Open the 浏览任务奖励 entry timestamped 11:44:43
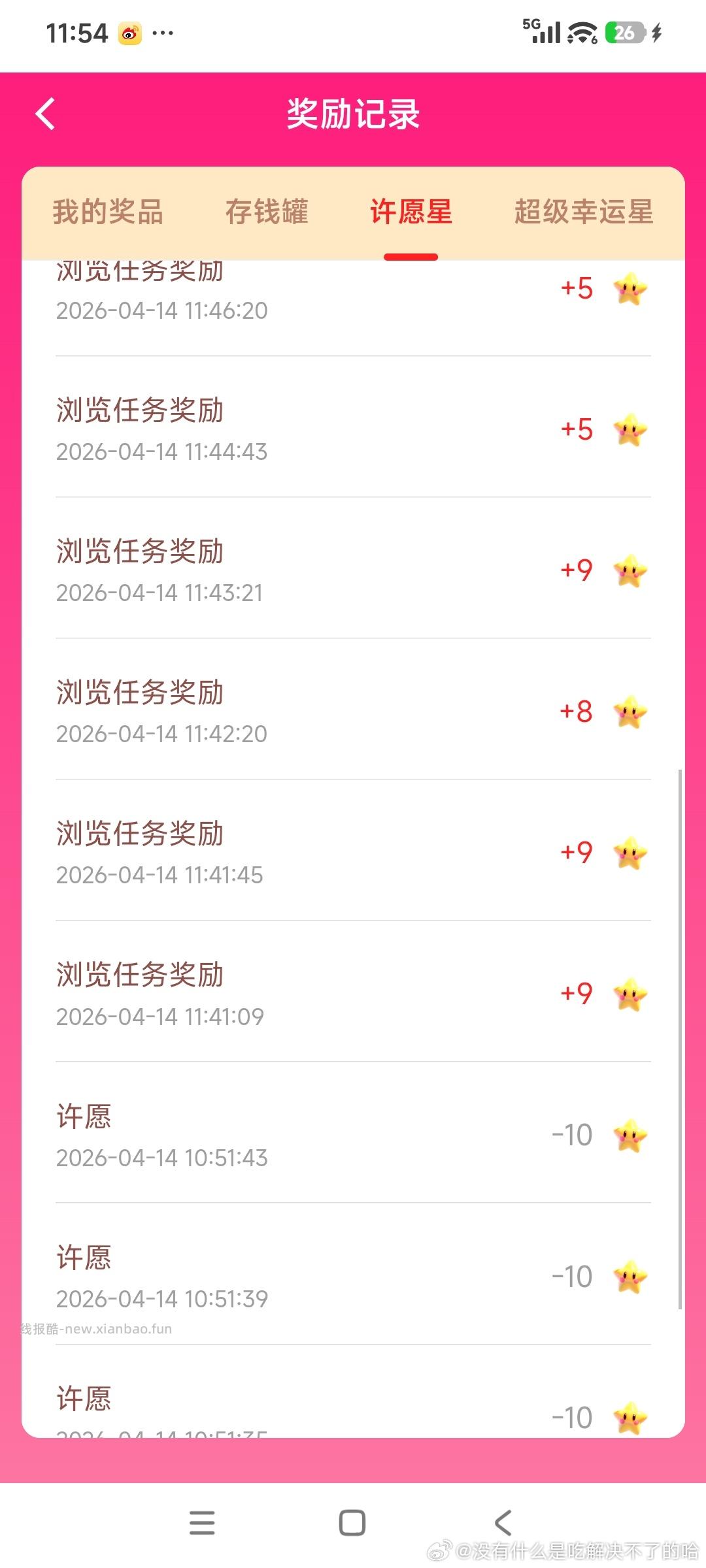 pyautogui.click(x=261, y=428)
